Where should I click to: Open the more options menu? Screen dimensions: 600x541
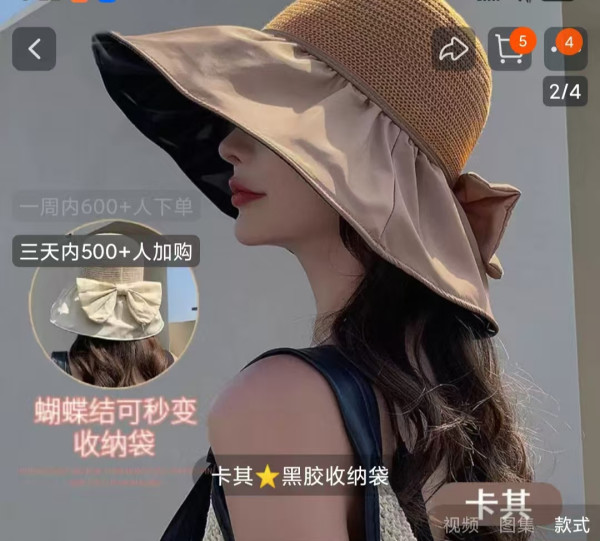coord(564,49)
